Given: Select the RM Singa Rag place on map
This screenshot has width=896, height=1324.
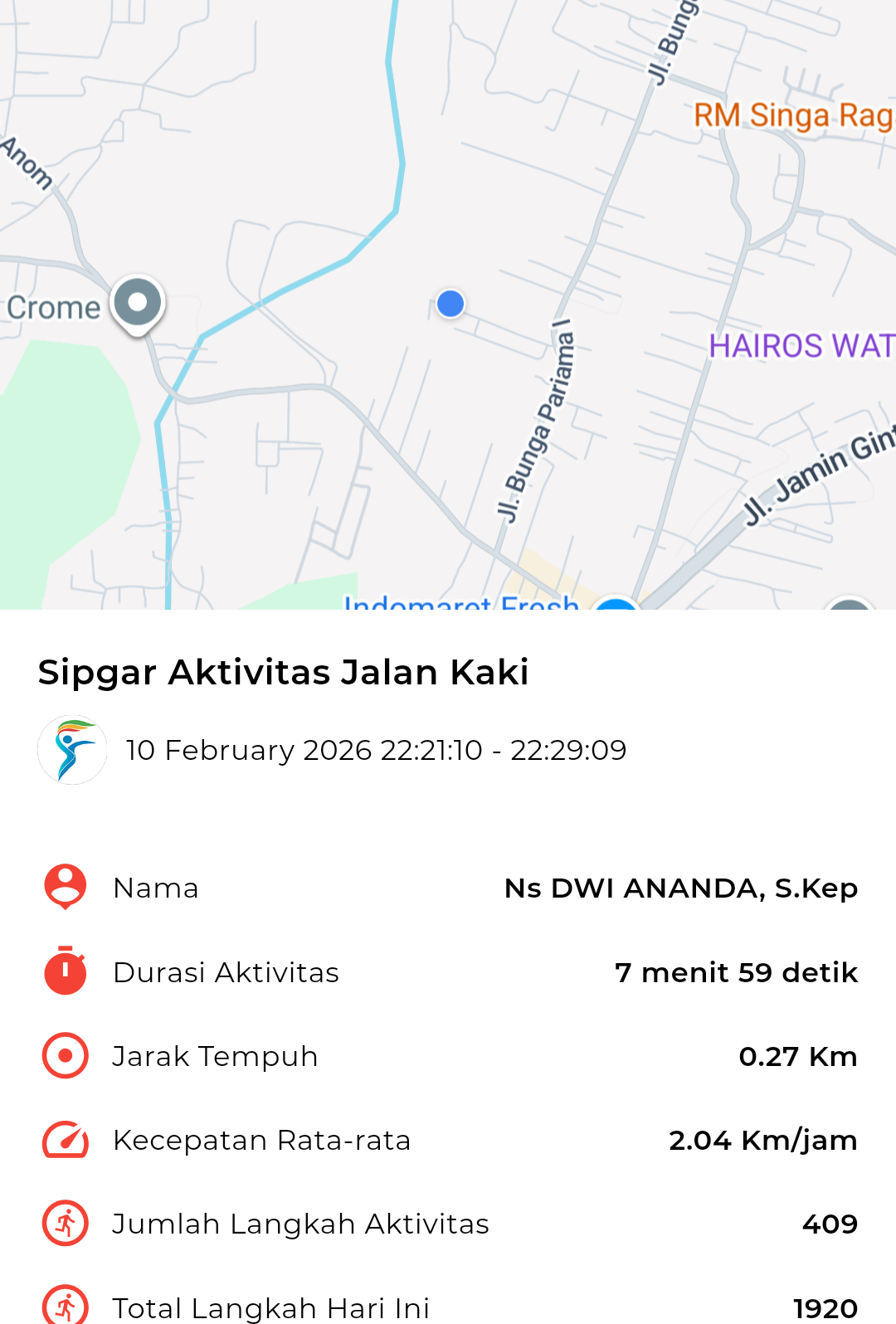Looking at the screenshot, I should point(793,115).
